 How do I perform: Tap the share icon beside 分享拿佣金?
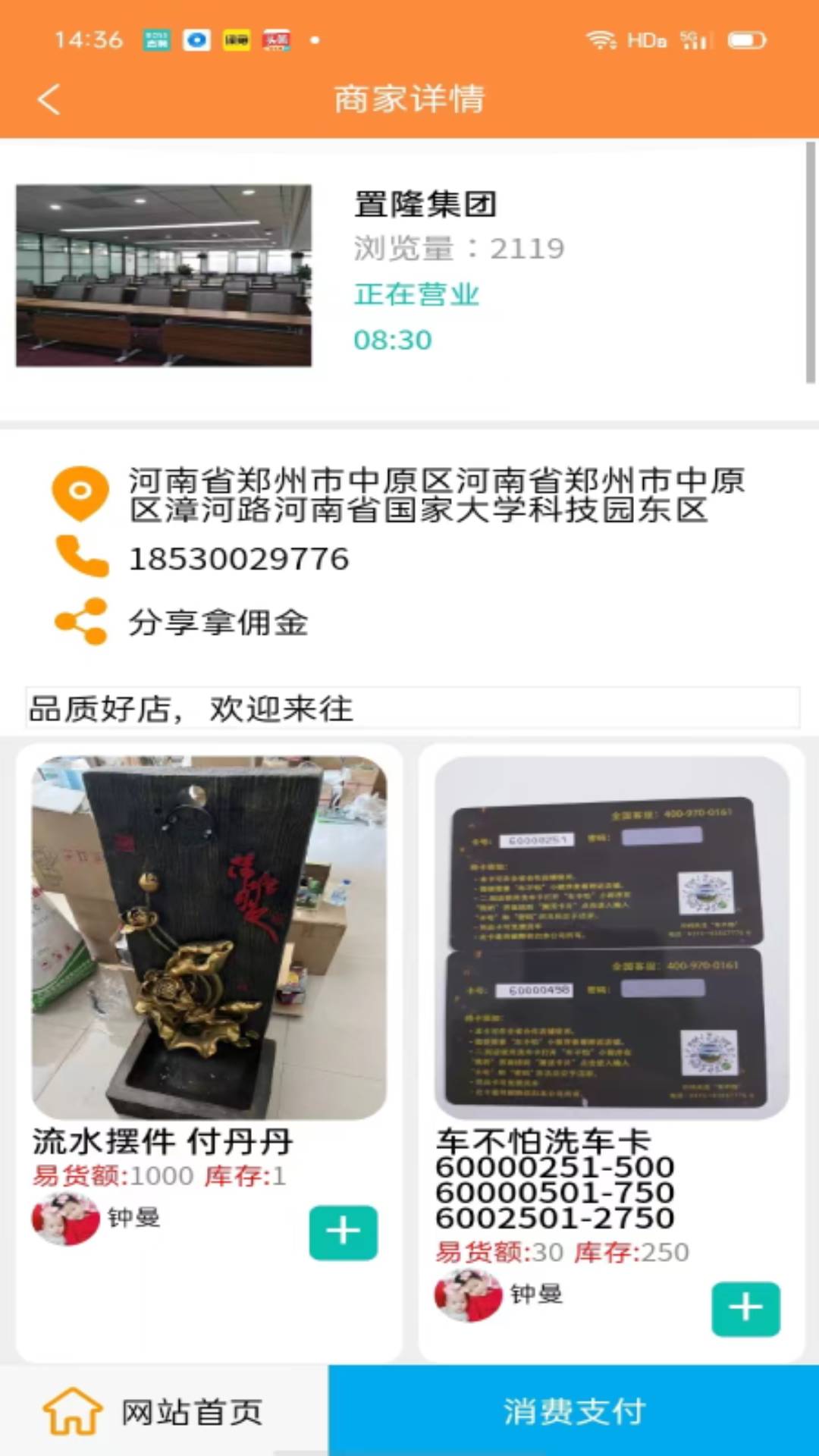point(78,622)
